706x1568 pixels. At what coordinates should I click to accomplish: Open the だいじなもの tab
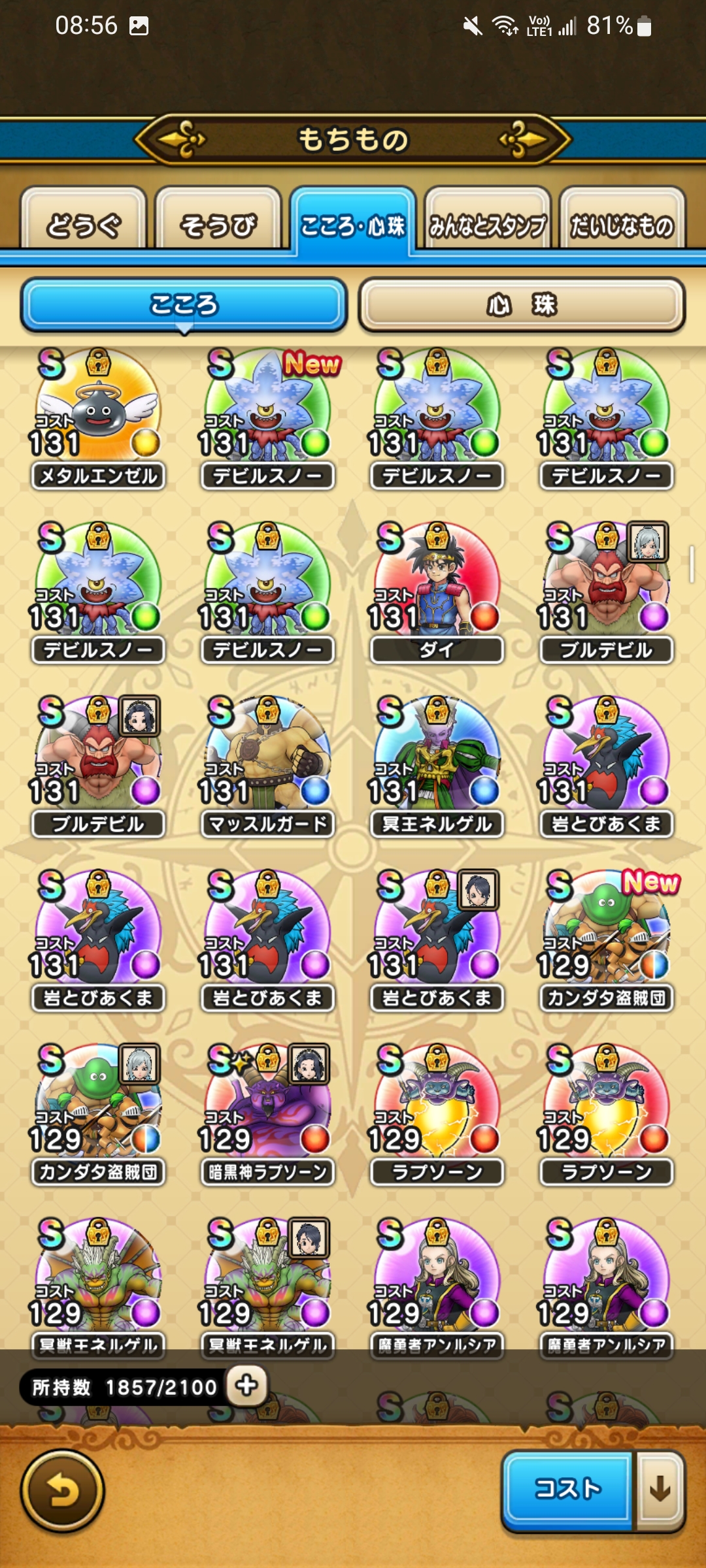(x=621, y=220)
